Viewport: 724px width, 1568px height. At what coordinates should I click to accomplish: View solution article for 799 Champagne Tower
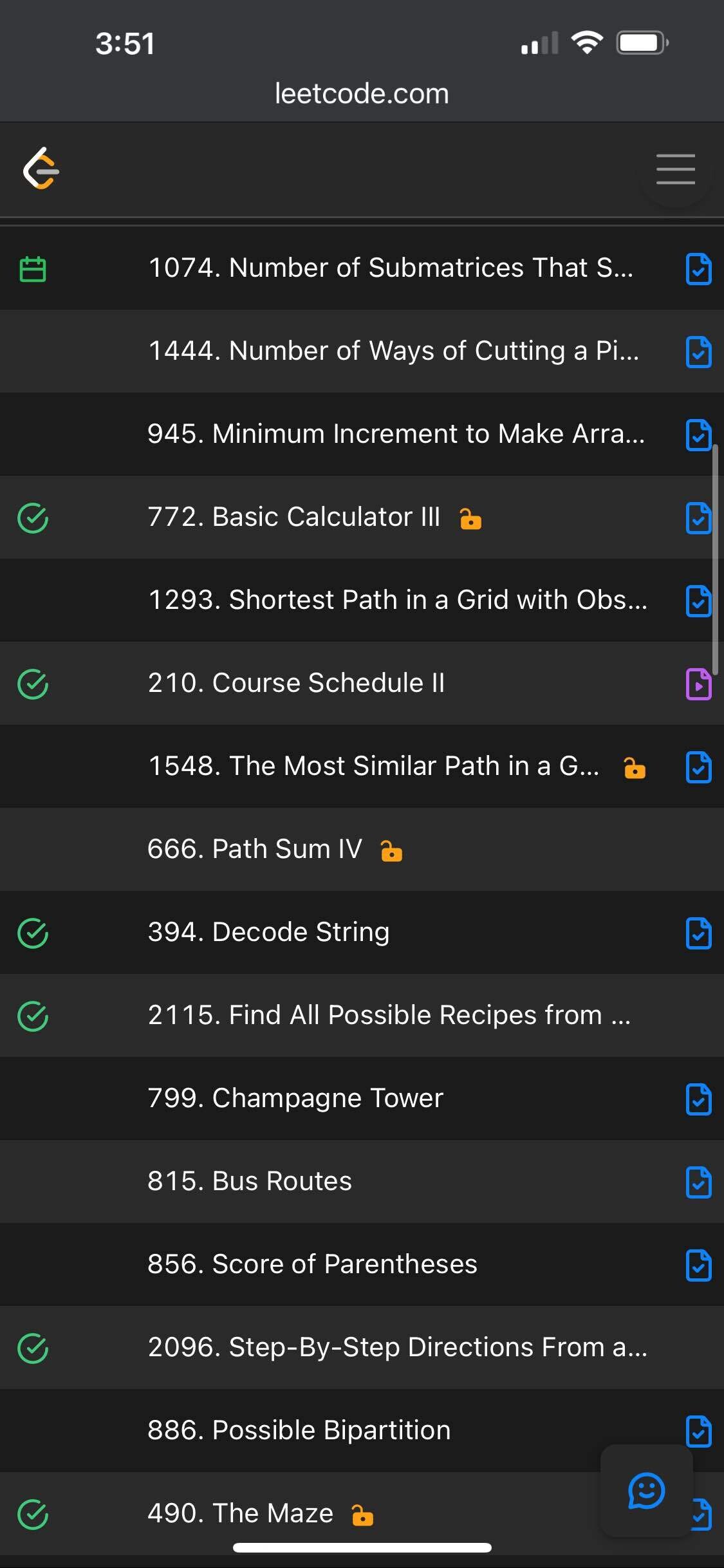[698, 1099]
